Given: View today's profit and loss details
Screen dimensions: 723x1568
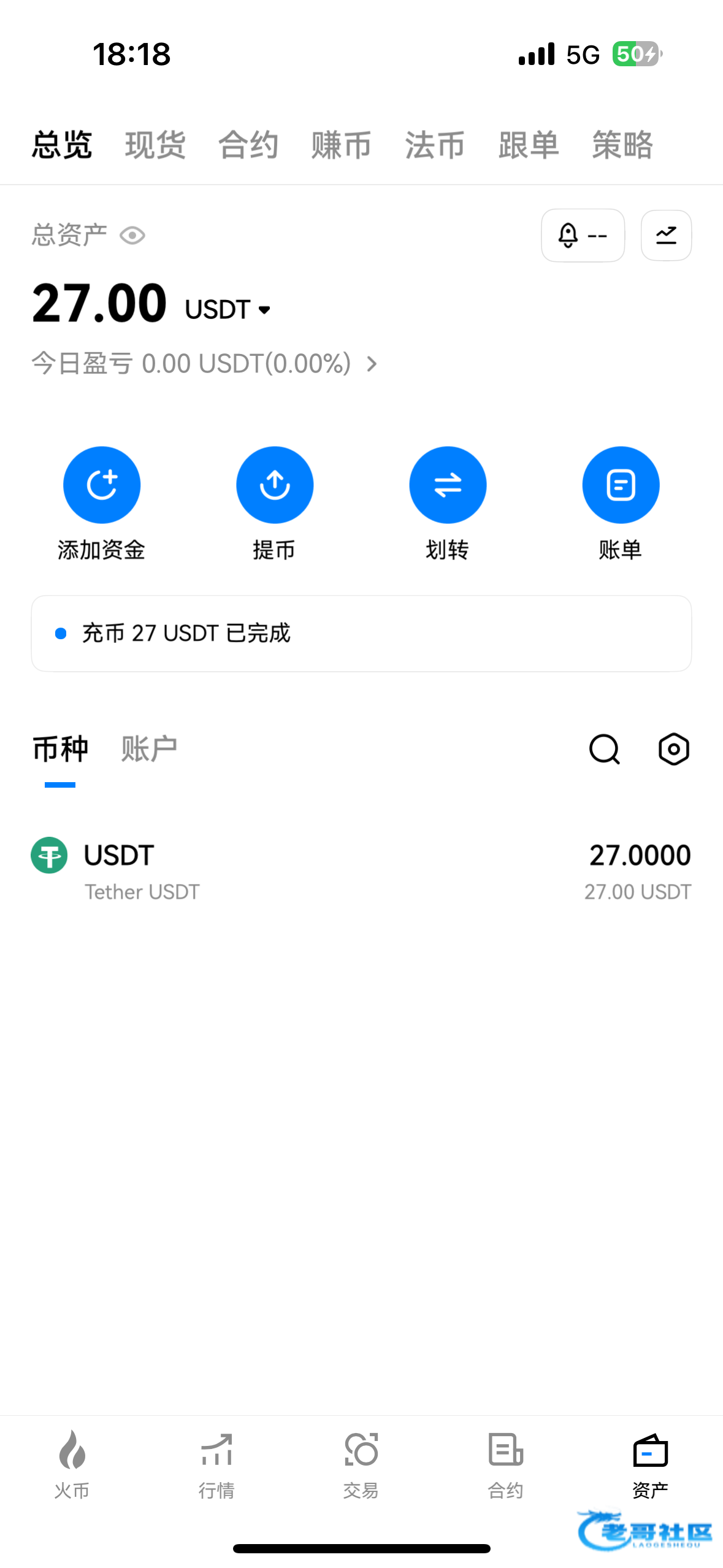Looking at the screenshot, I should tap(204, 364).
